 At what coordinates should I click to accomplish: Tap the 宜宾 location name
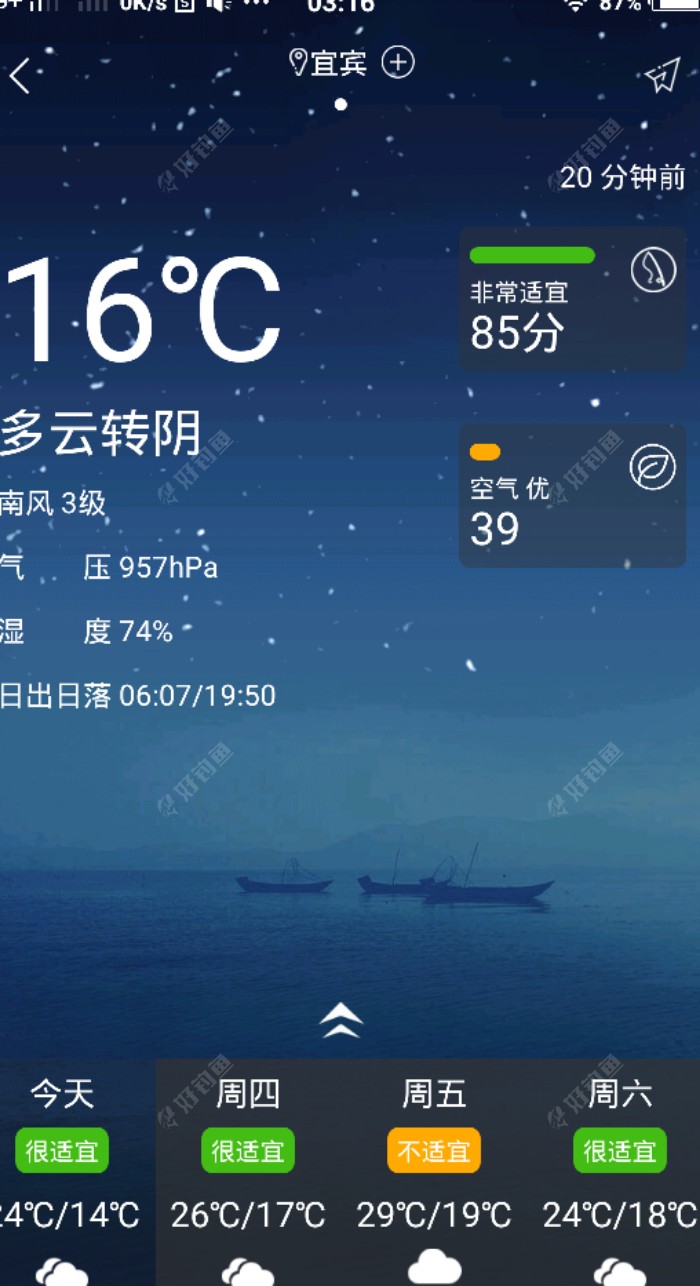(x=337, y=64)
